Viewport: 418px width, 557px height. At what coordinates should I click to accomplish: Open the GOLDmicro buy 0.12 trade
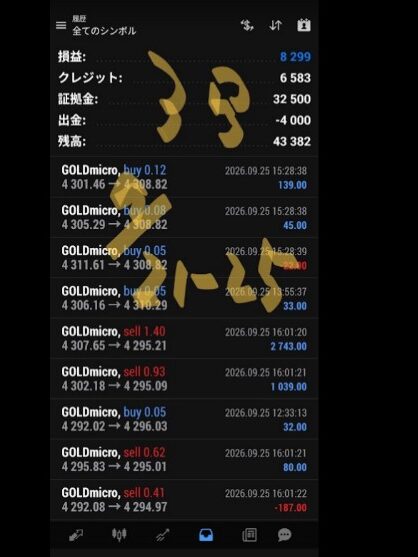click(184, 177)
